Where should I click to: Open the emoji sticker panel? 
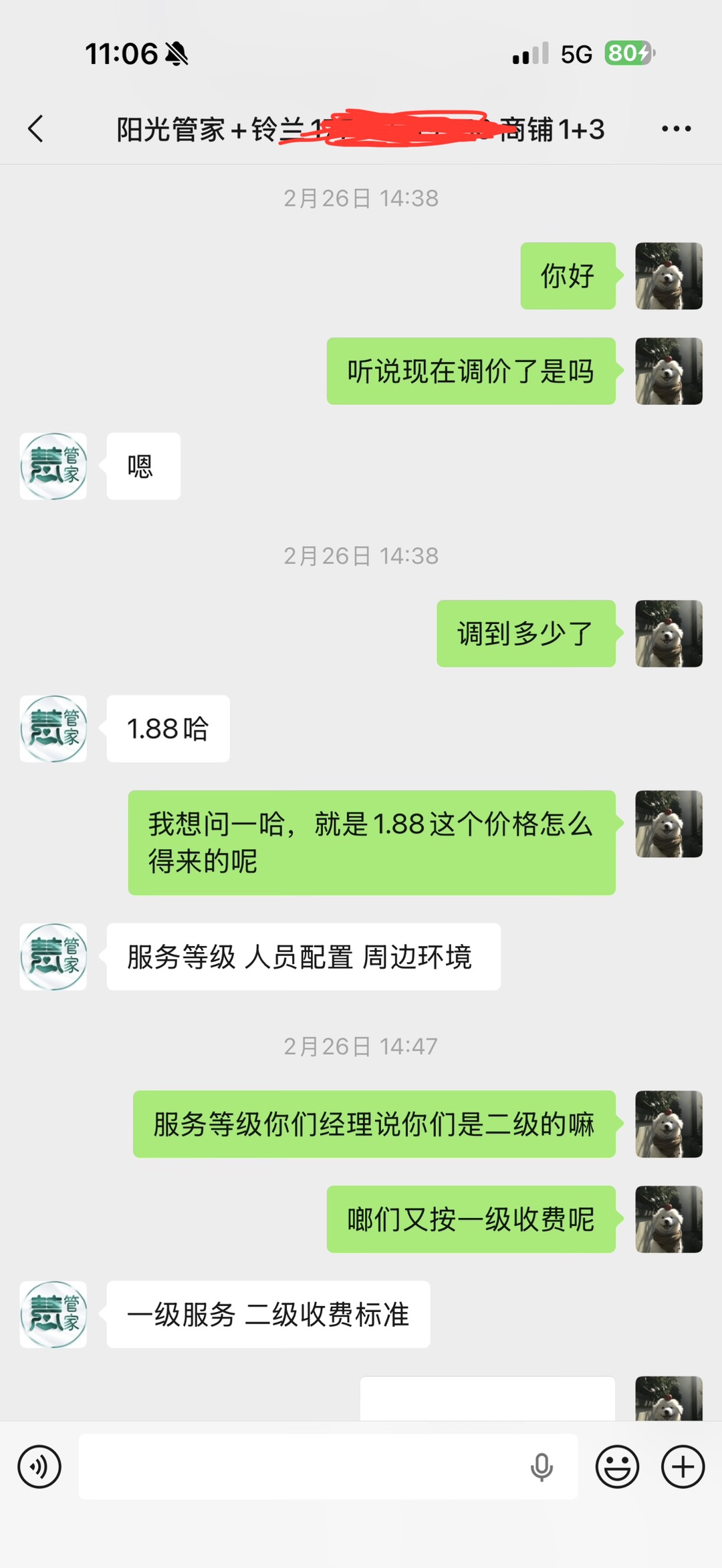point(616,1466)
